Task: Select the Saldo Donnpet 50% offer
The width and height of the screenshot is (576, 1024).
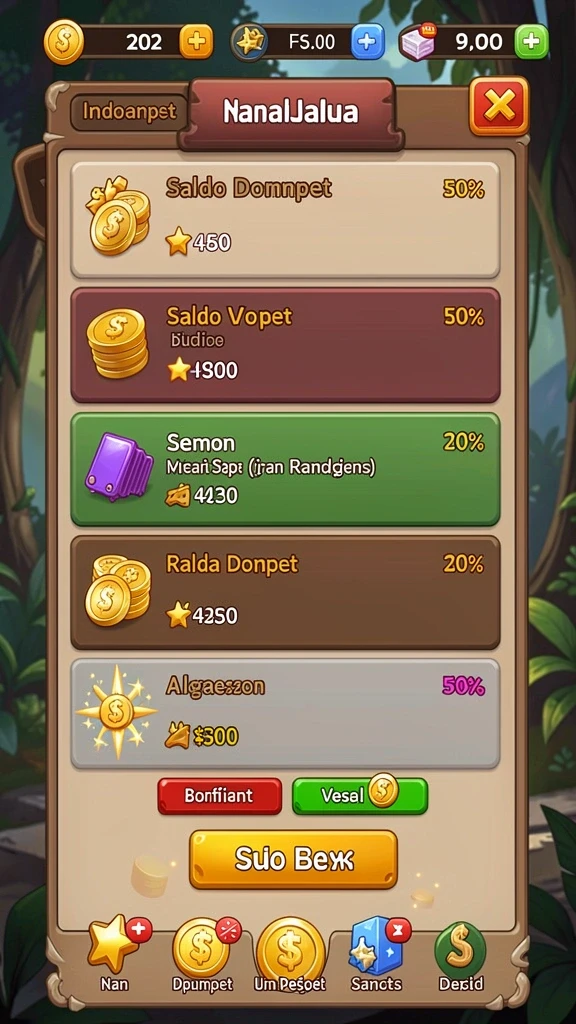Action: point(285,220)
